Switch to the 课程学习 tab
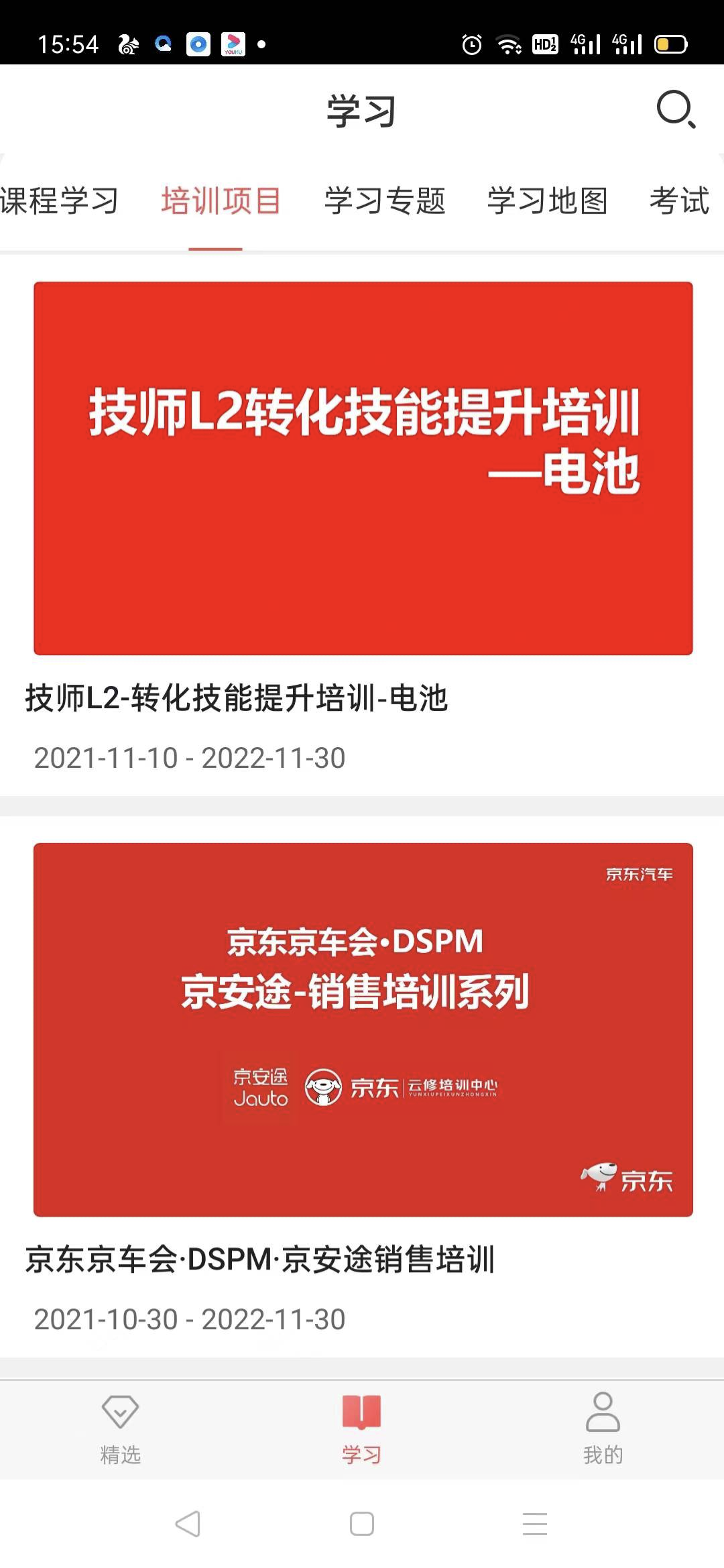Viewport: 724px width, 1568px height. click(59, 201)
